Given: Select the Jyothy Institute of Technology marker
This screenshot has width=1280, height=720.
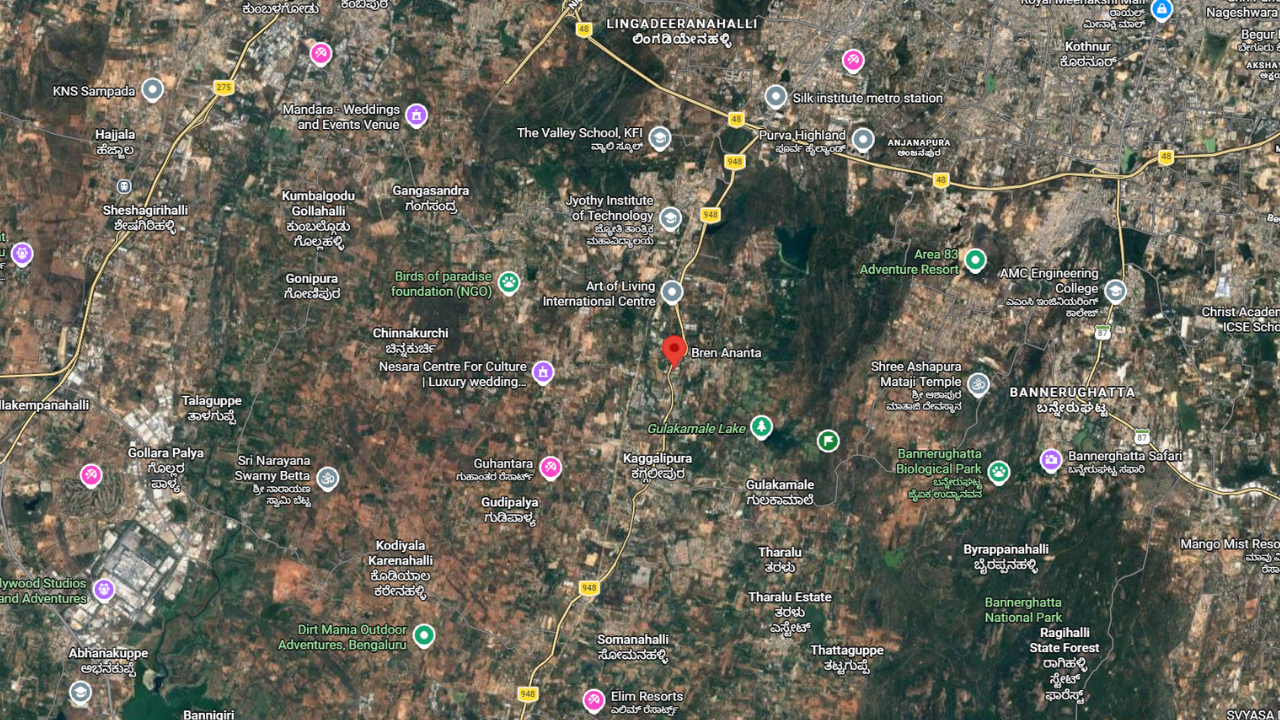Looking at the screenshot, I should (670, 217).
